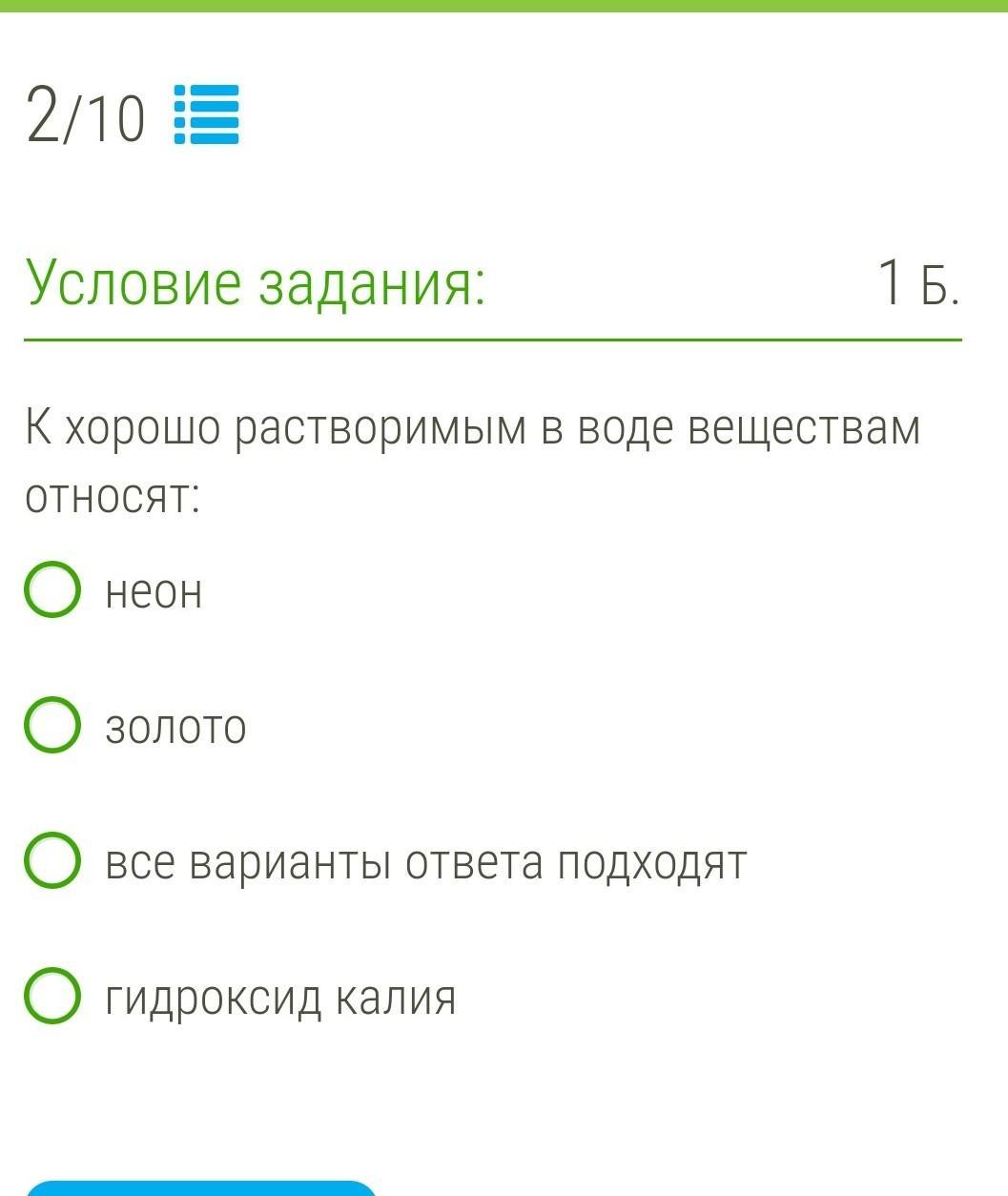Select the answer option 'неон'
Screen dimensions: 1008x1196
[x=51, y=590]
